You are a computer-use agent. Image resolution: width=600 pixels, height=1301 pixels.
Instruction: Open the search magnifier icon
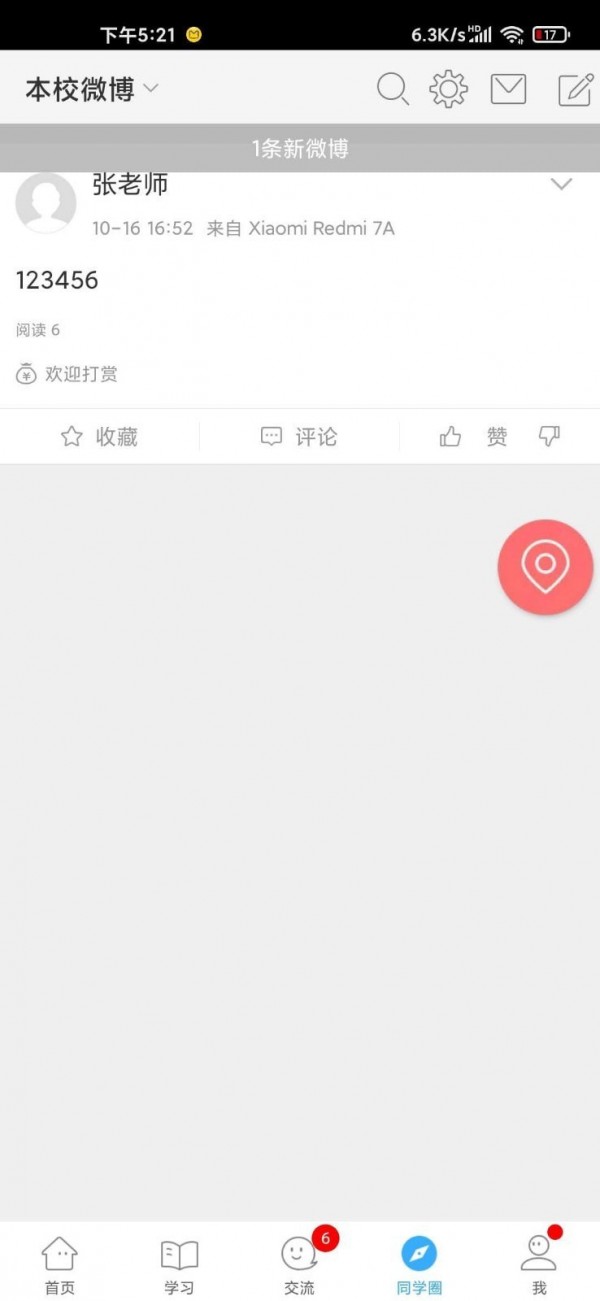(392, 89)
